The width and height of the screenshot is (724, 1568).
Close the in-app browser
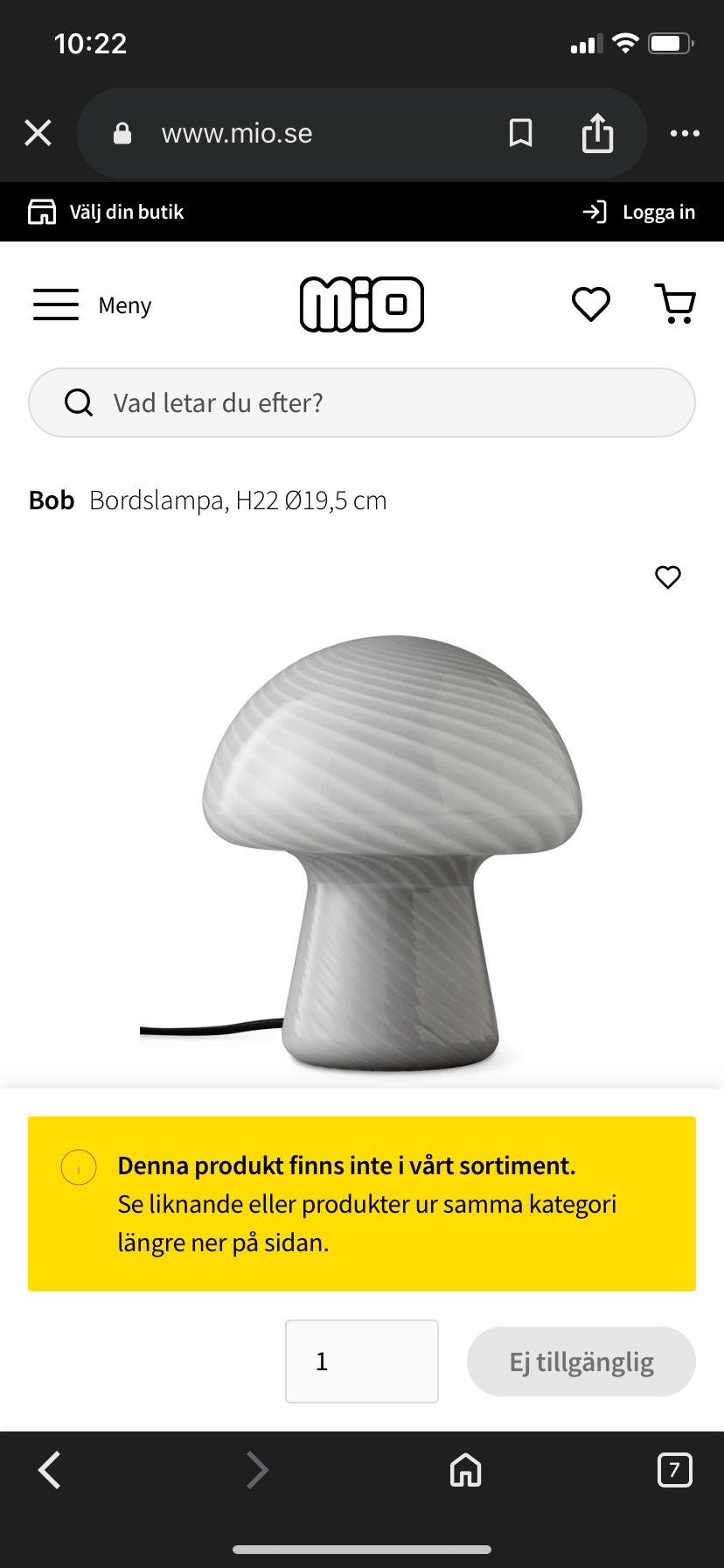[38, 134]
